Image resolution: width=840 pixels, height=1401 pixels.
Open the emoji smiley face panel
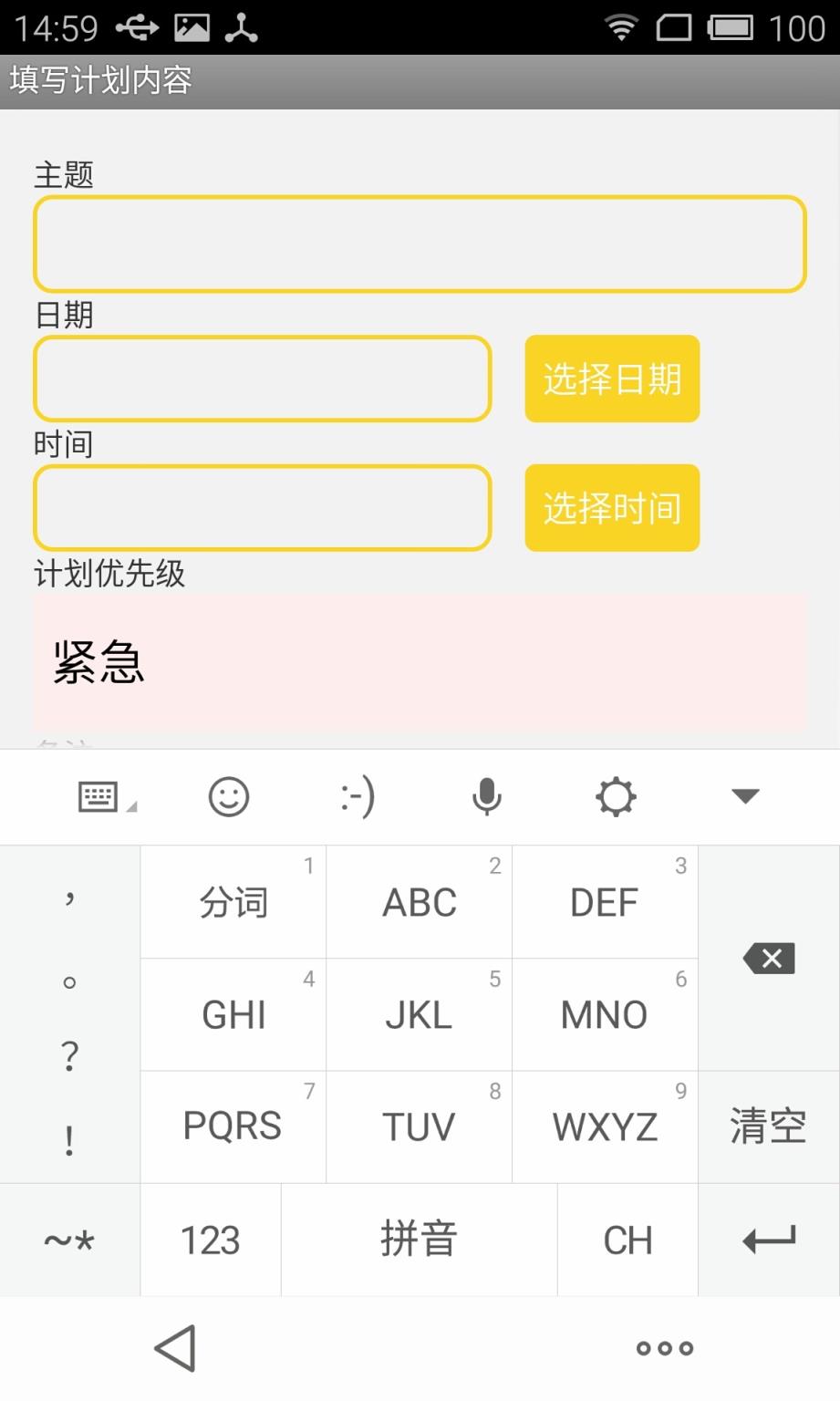pyautogui.click(x=229, y=796)
